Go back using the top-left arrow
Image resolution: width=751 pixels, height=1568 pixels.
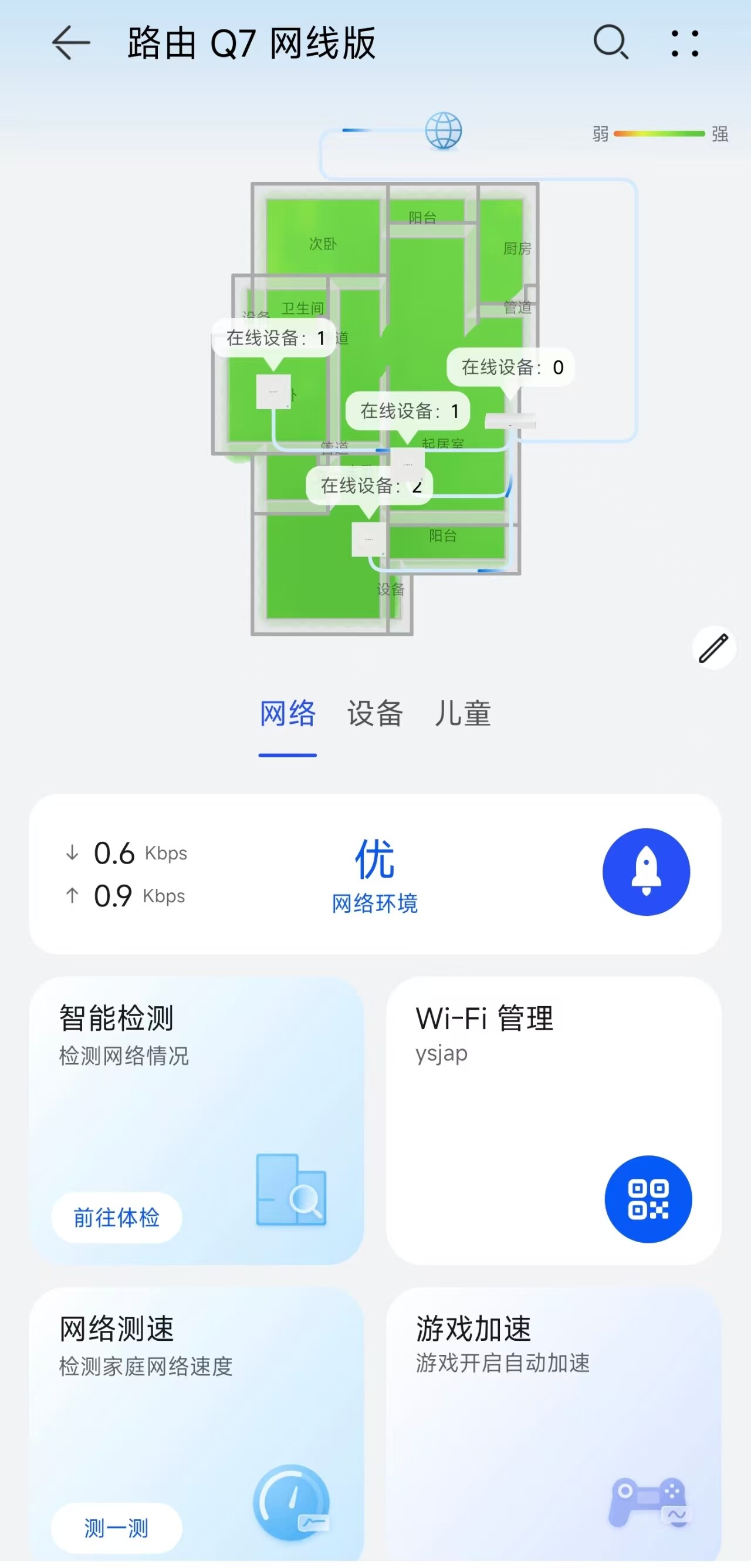click(70, 43)
